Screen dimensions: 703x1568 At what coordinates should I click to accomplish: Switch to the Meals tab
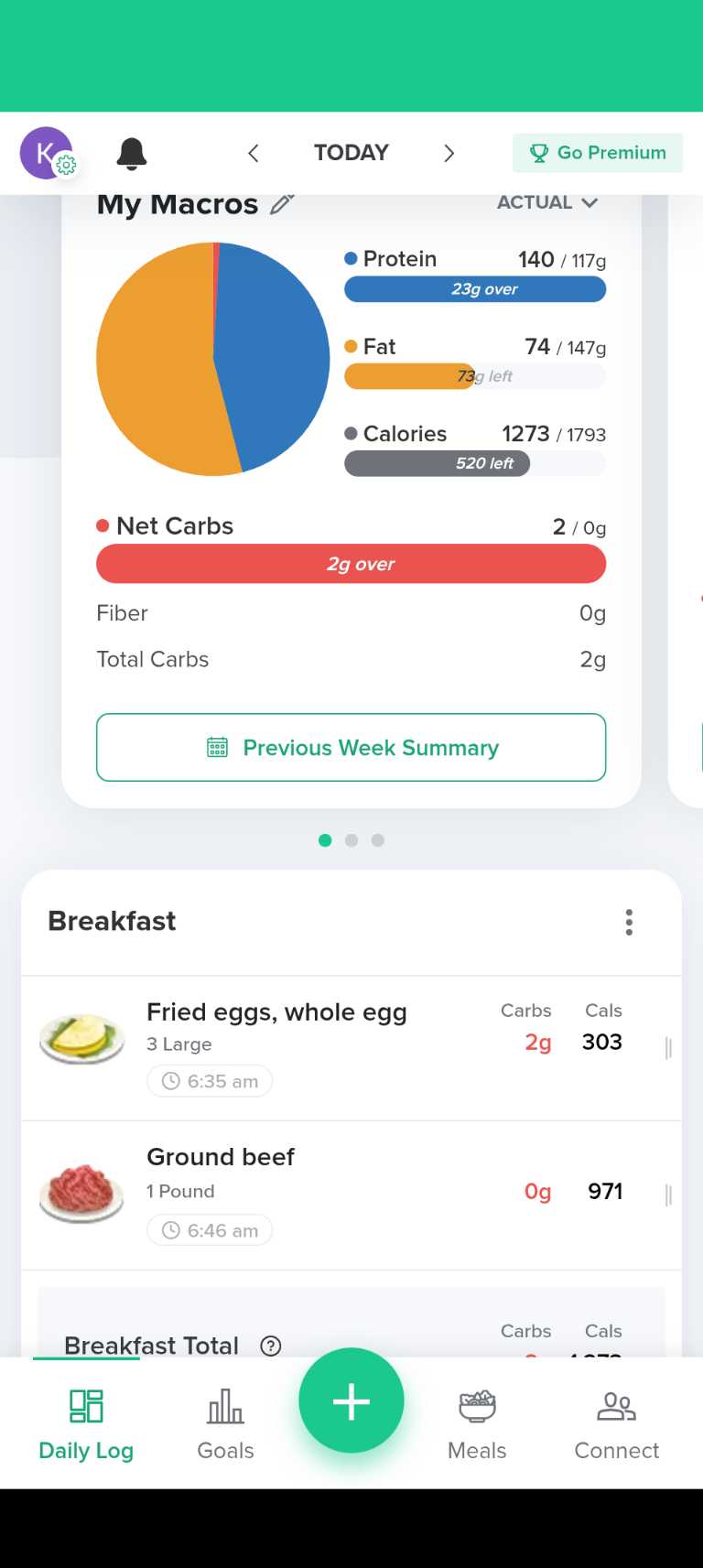[477, 1422]
